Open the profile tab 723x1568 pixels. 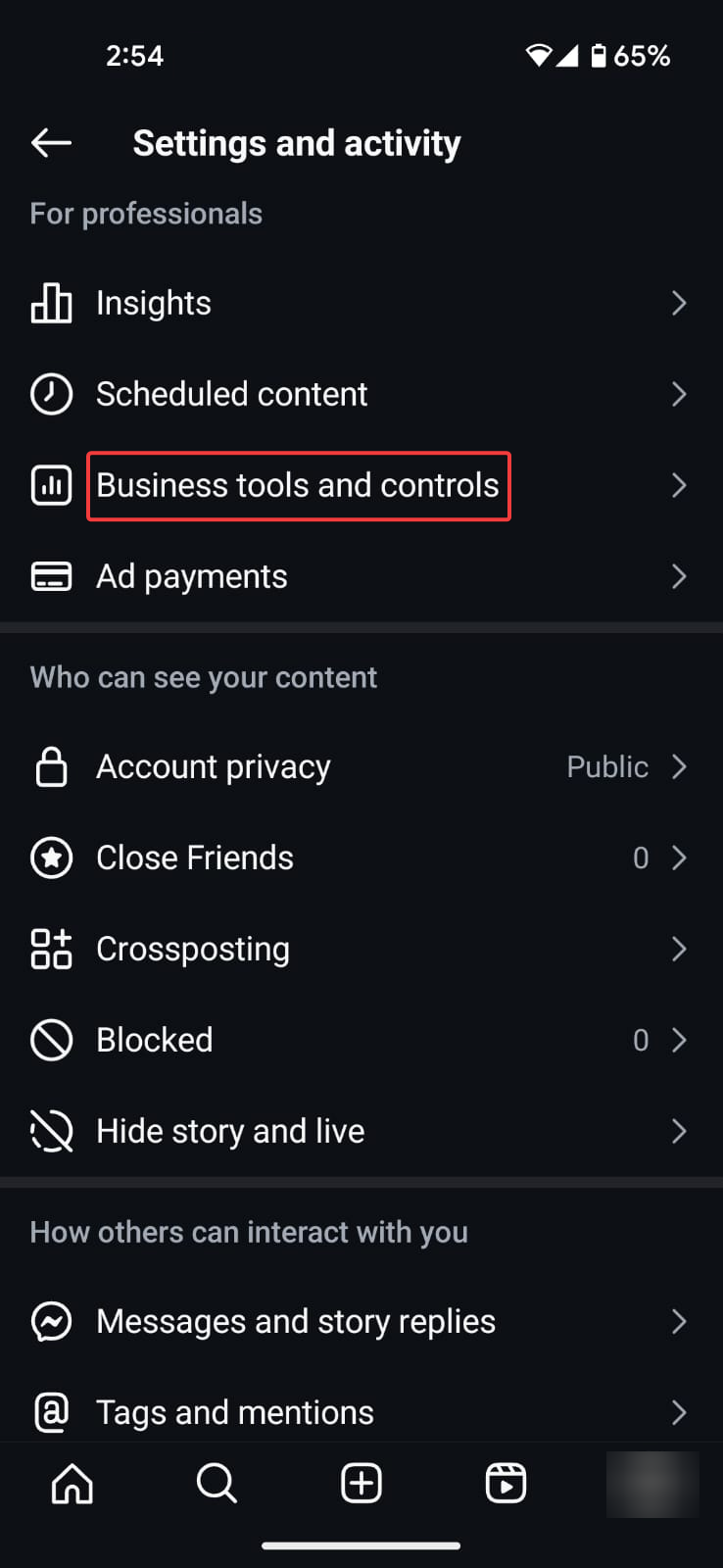[652, 1484]
